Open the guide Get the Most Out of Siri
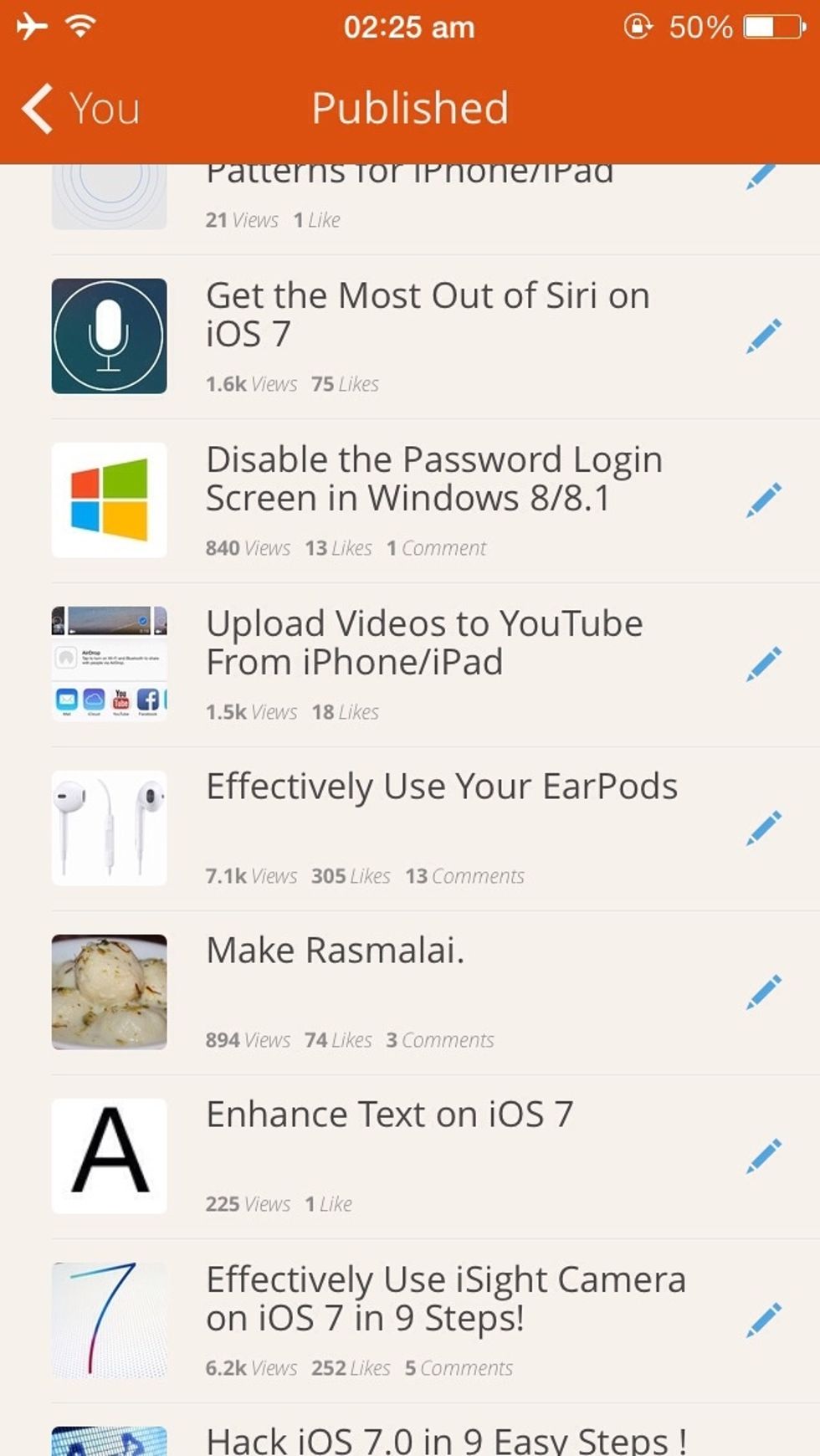 tap(427, 315)
